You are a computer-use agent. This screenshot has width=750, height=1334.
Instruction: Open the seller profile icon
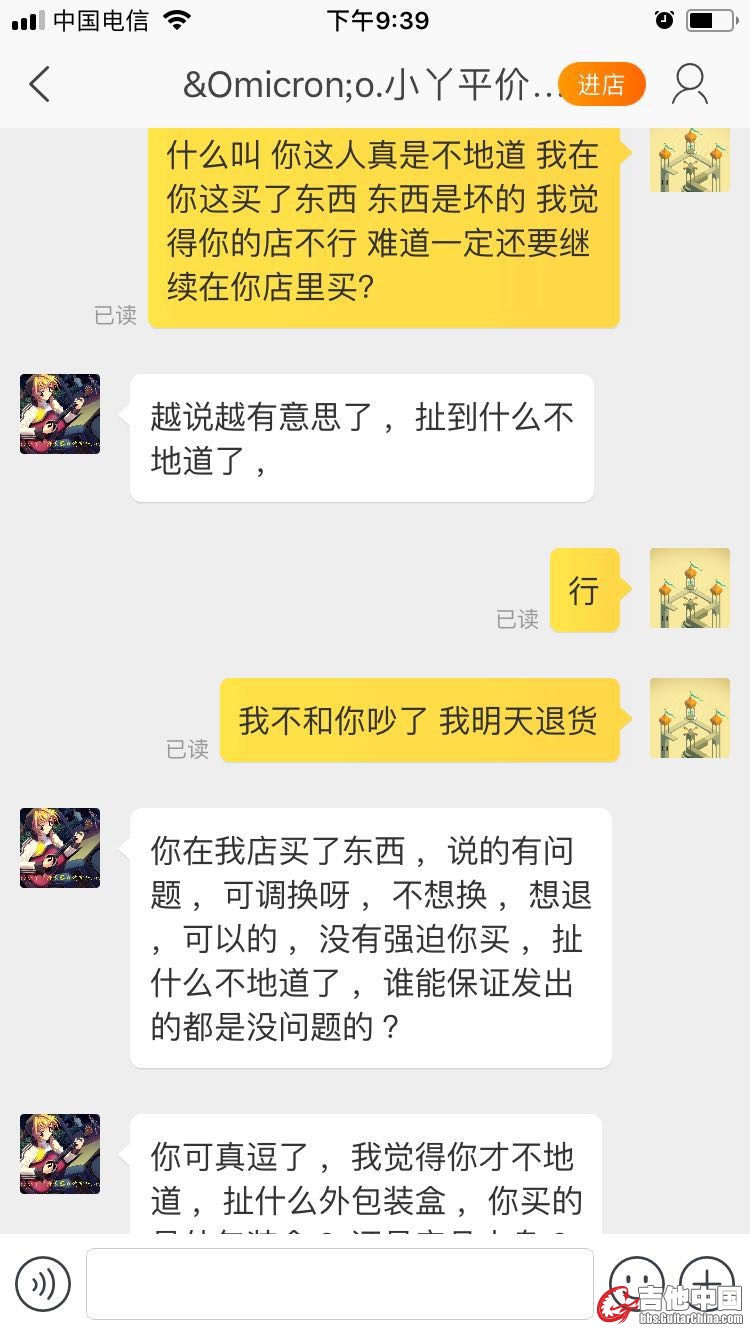pos(690,85)
